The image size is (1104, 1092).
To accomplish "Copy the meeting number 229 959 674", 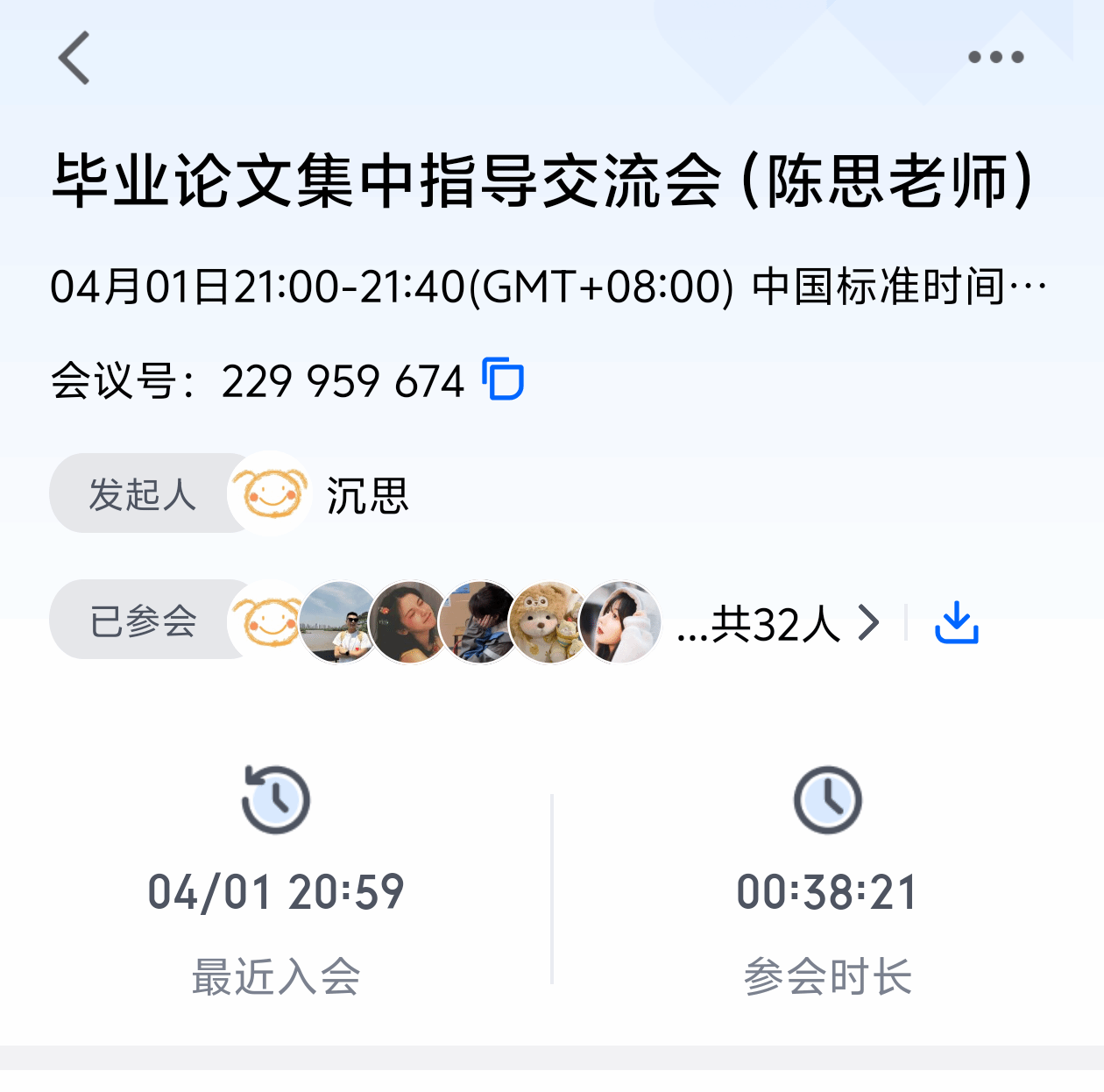I will [504, 379].
